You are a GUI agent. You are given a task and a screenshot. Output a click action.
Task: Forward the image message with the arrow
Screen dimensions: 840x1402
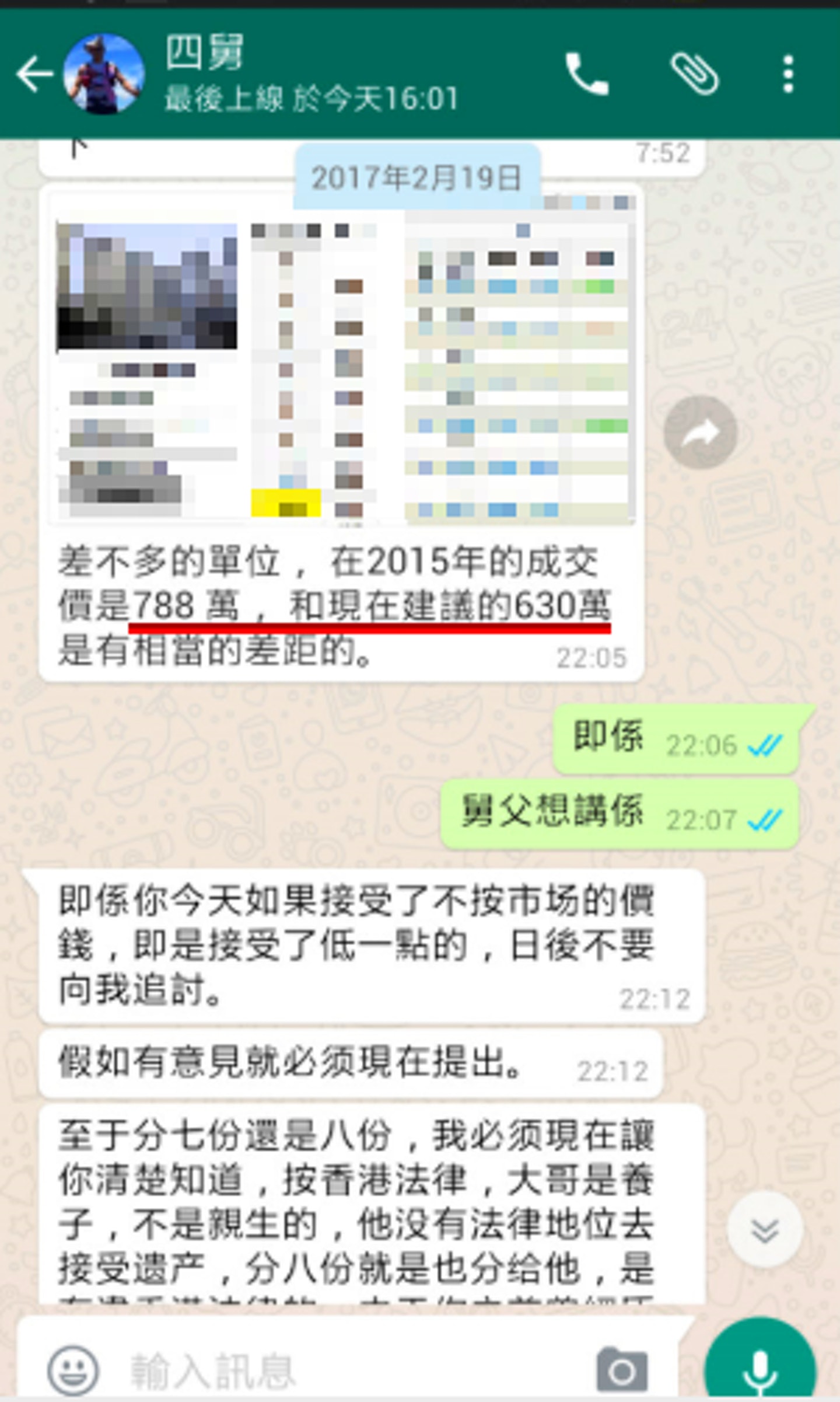pyautogui.click(x=700, y=433)
